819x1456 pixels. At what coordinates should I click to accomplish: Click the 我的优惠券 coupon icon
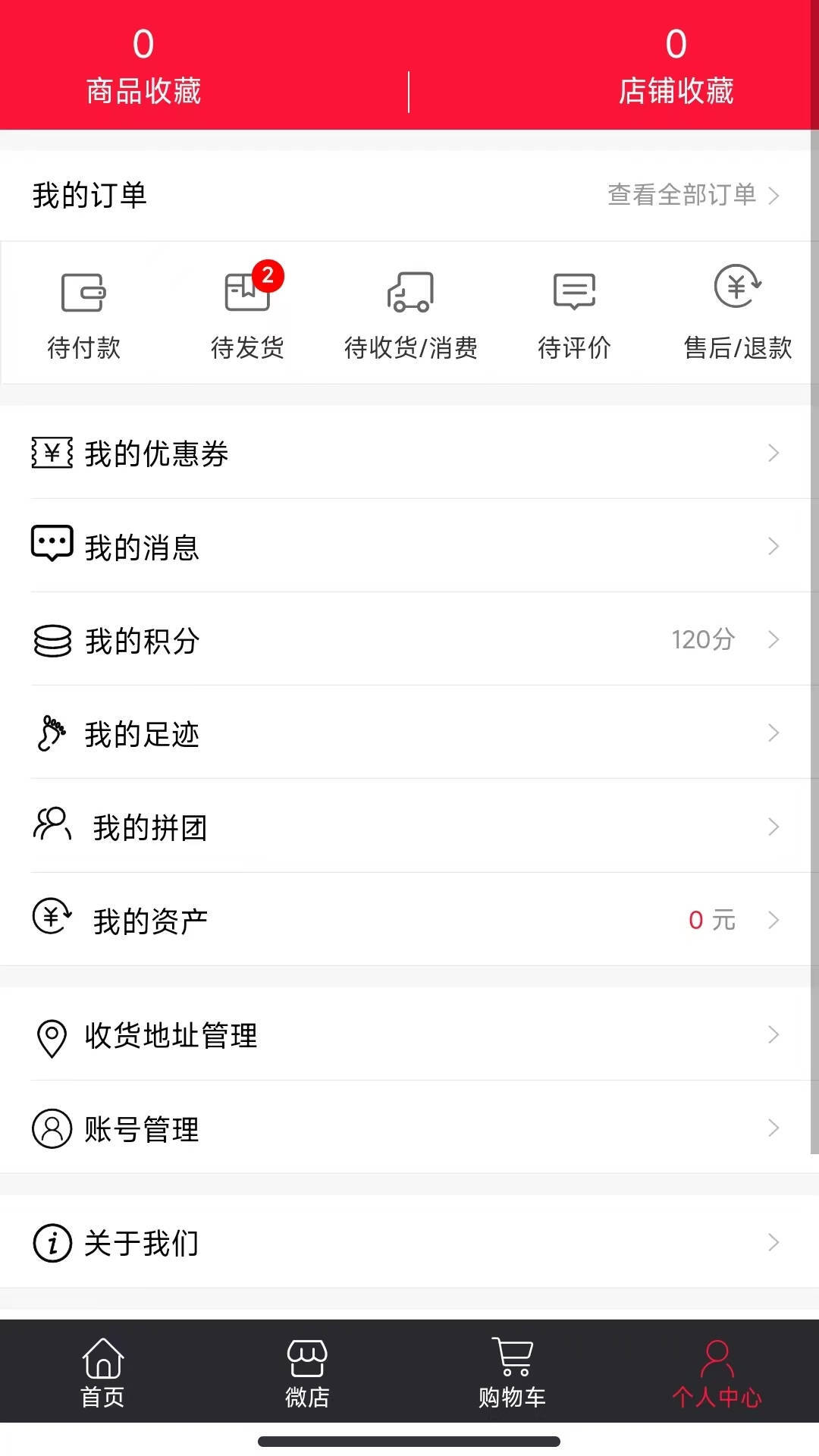pos(52,453)
